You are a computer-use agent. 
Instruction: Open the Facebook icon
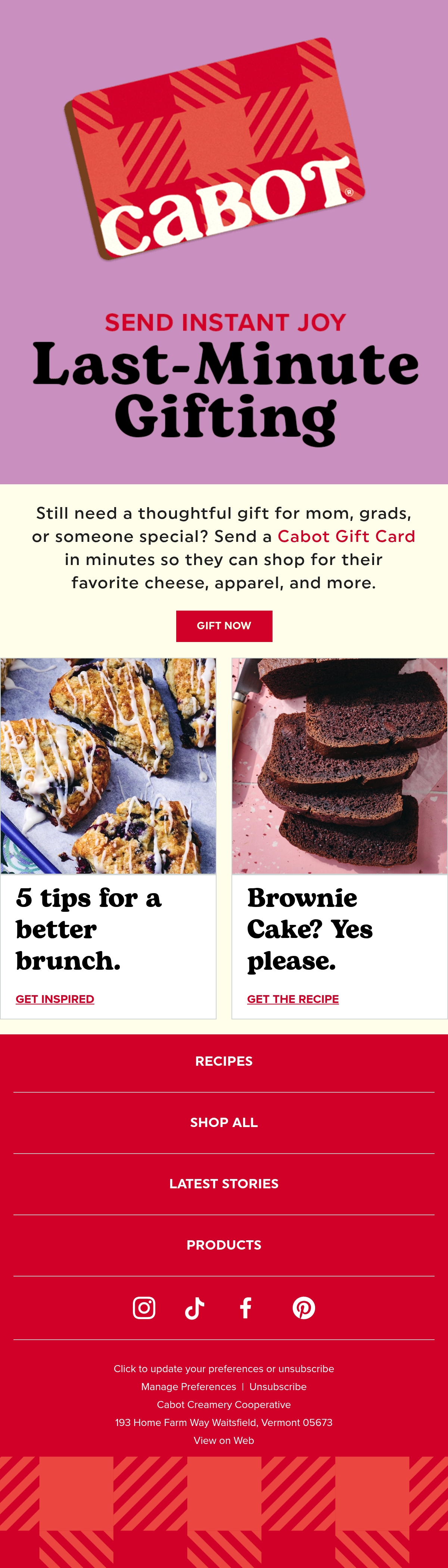(246, 1308)
